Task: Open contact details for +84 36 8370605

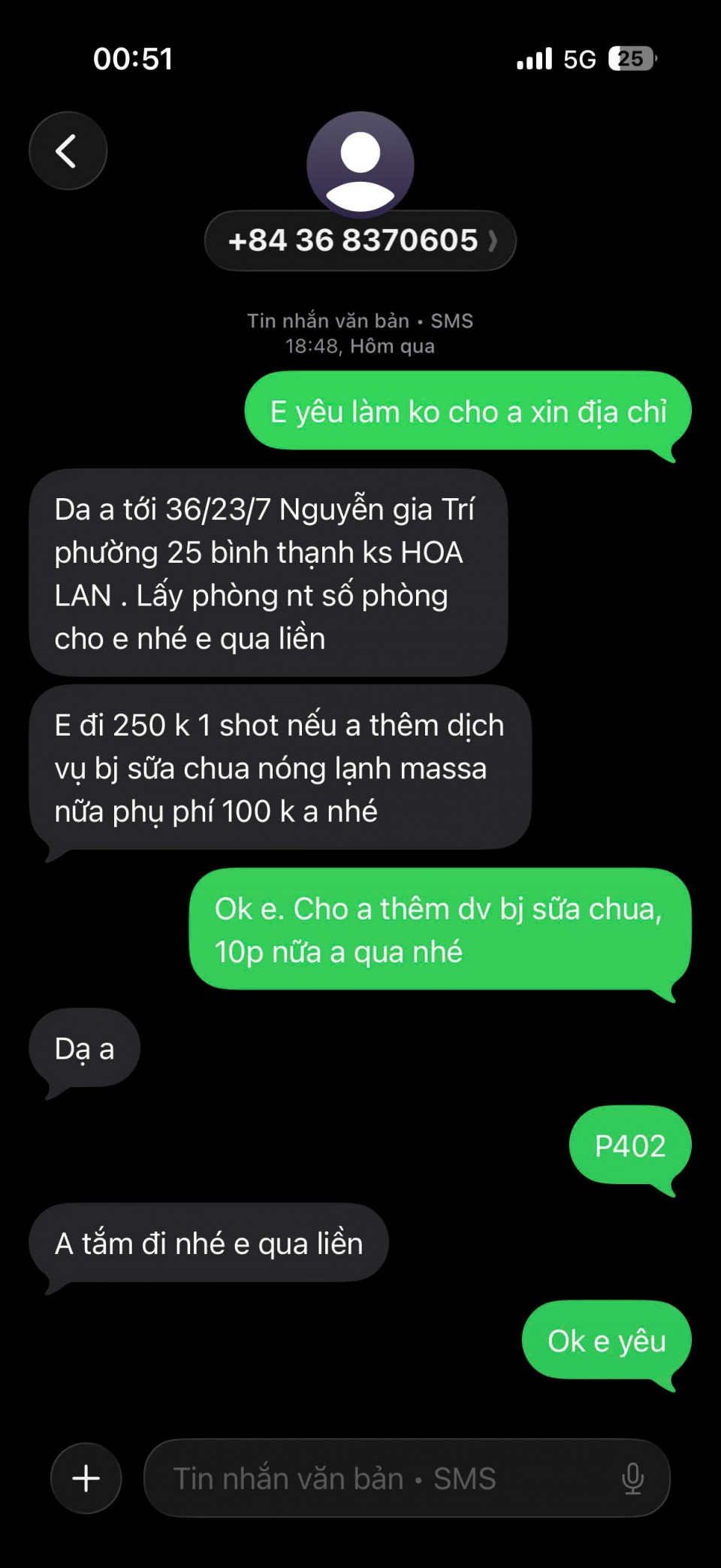Action: [360, 241]
